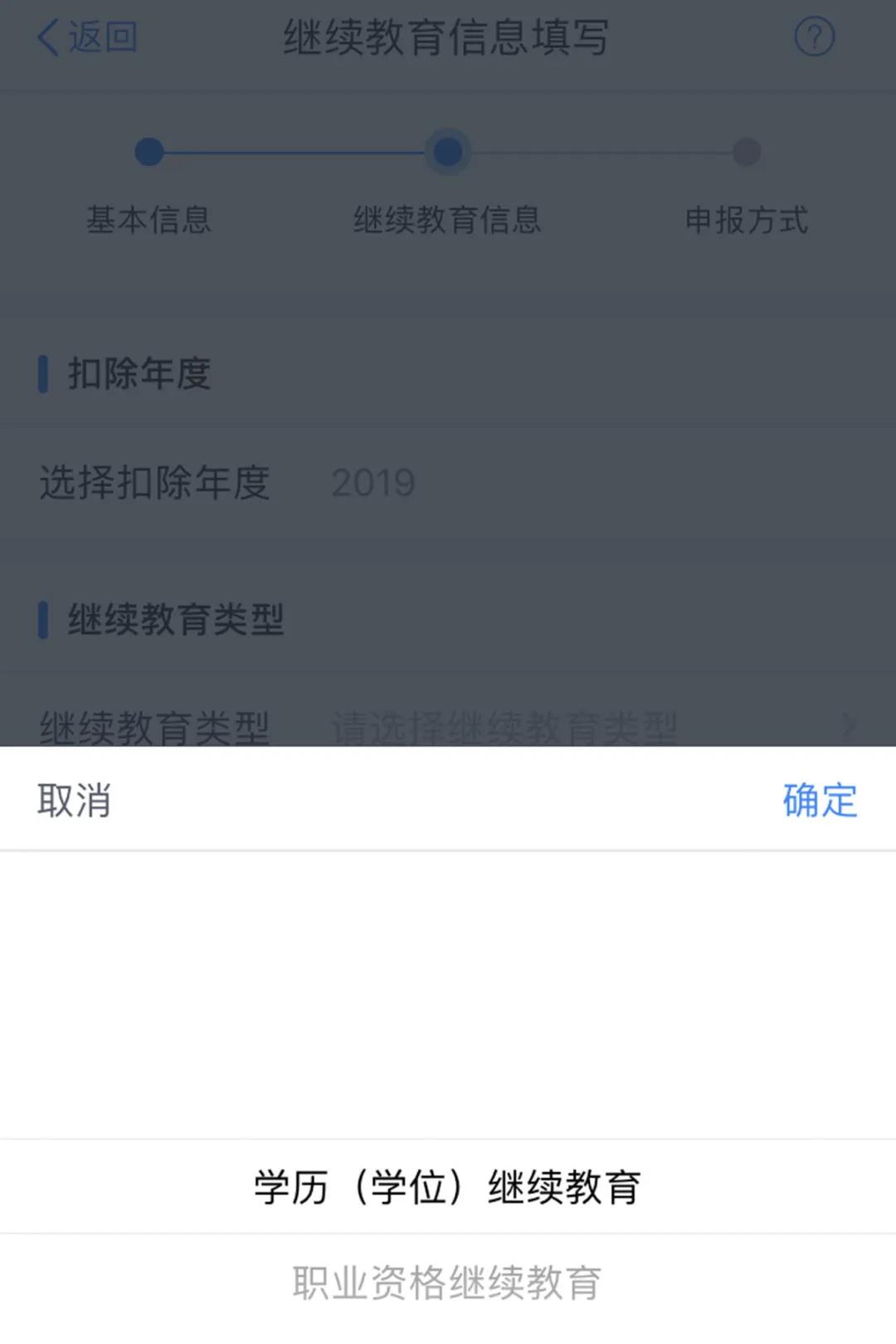Choose the currently highlighted picker option
Viewport: 896px width, 1344px height.
coord(448,1186)
